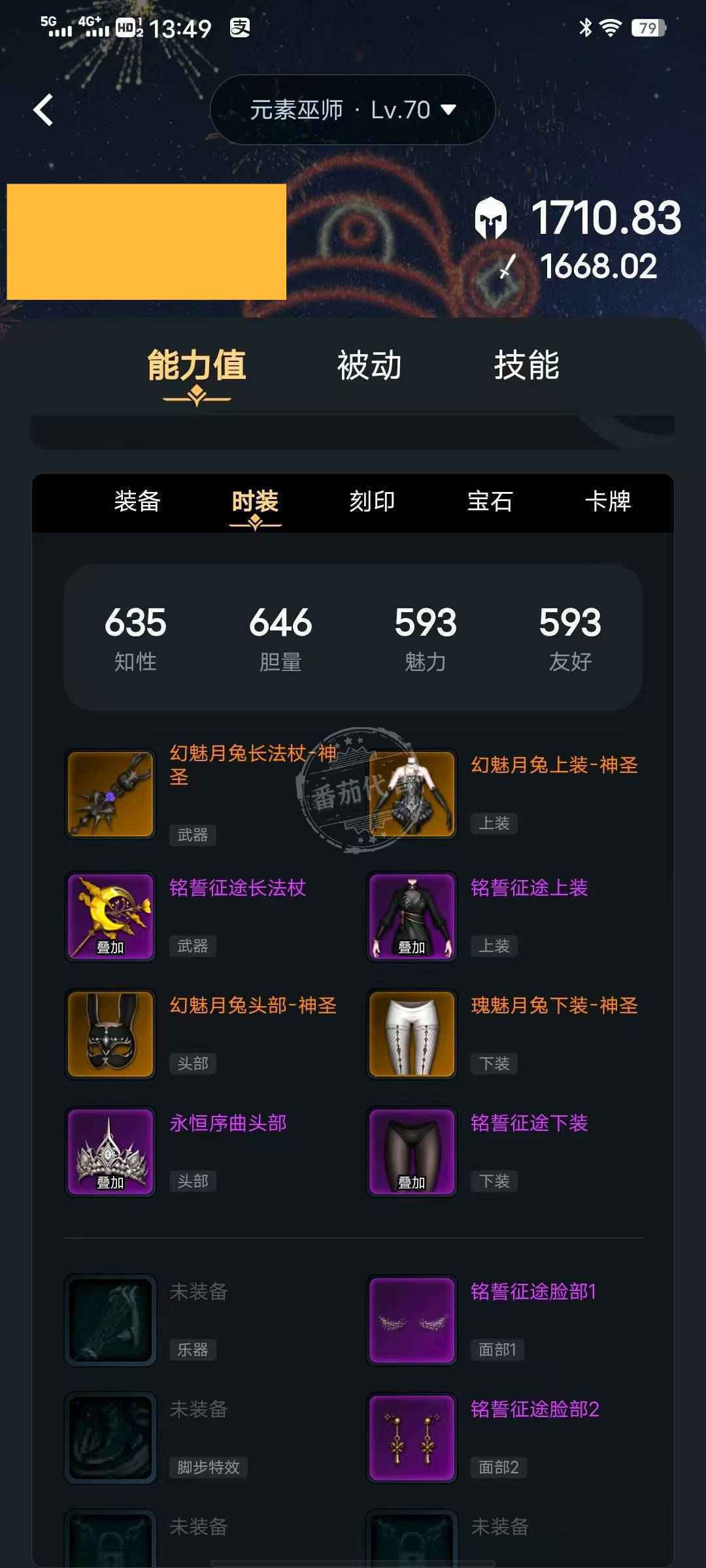Open the 卡牌 sub-tab

pyautogui.click(x=607, y=501)
